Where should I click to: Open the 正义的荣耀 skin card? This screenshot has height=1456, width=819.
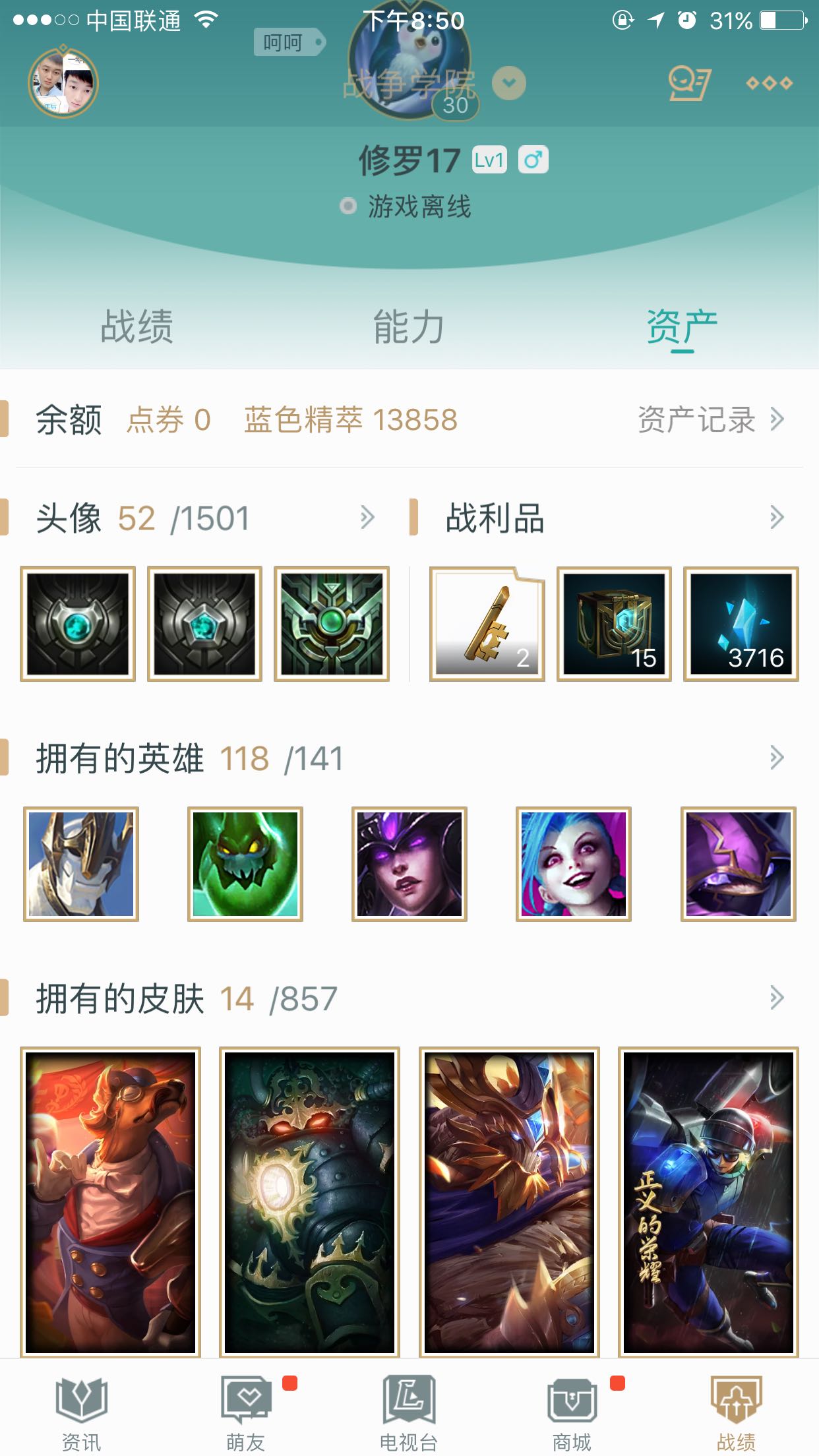[708, 1201]
